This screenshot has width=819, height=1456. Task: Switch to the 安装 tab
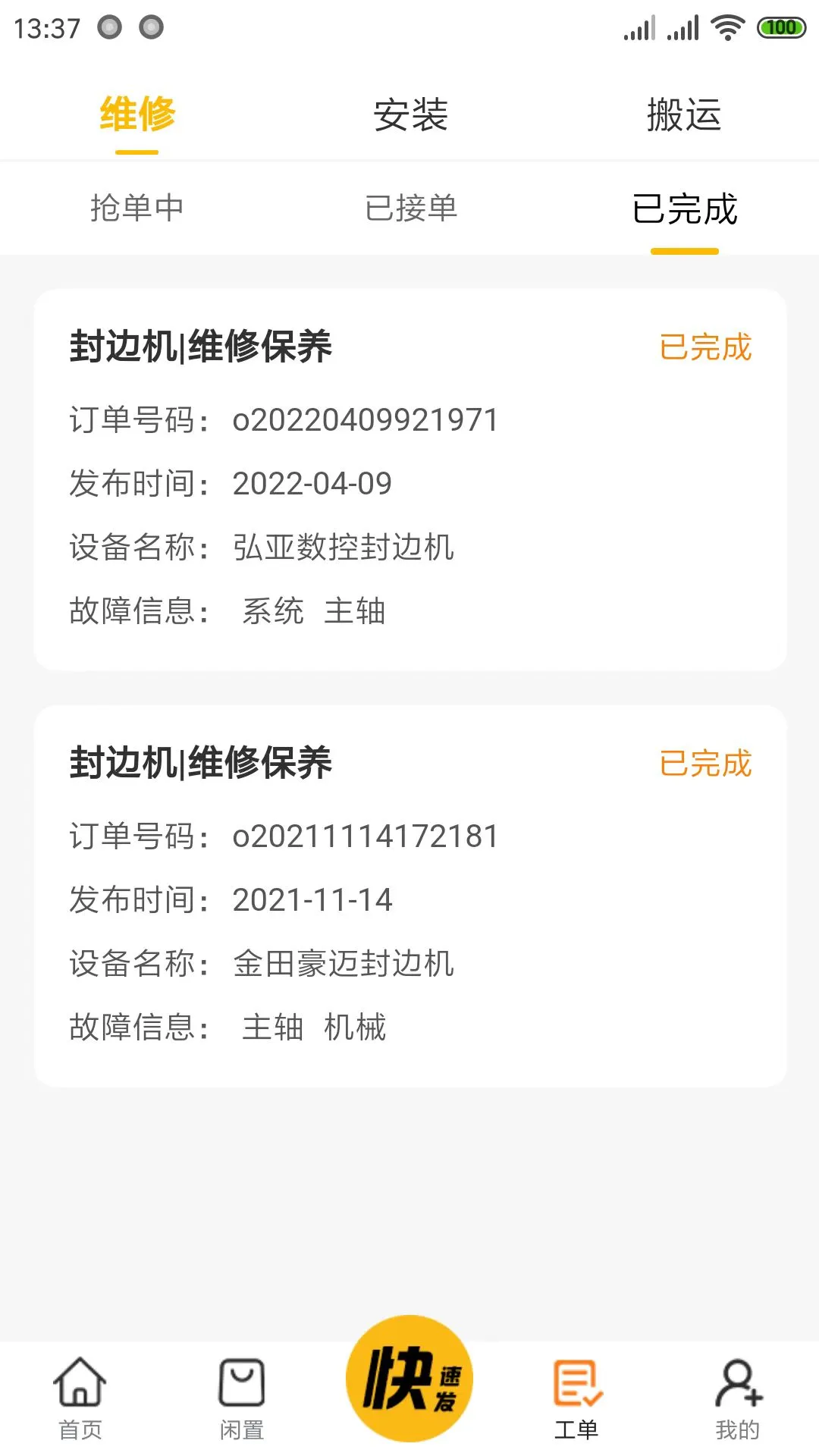pos(409,115)
